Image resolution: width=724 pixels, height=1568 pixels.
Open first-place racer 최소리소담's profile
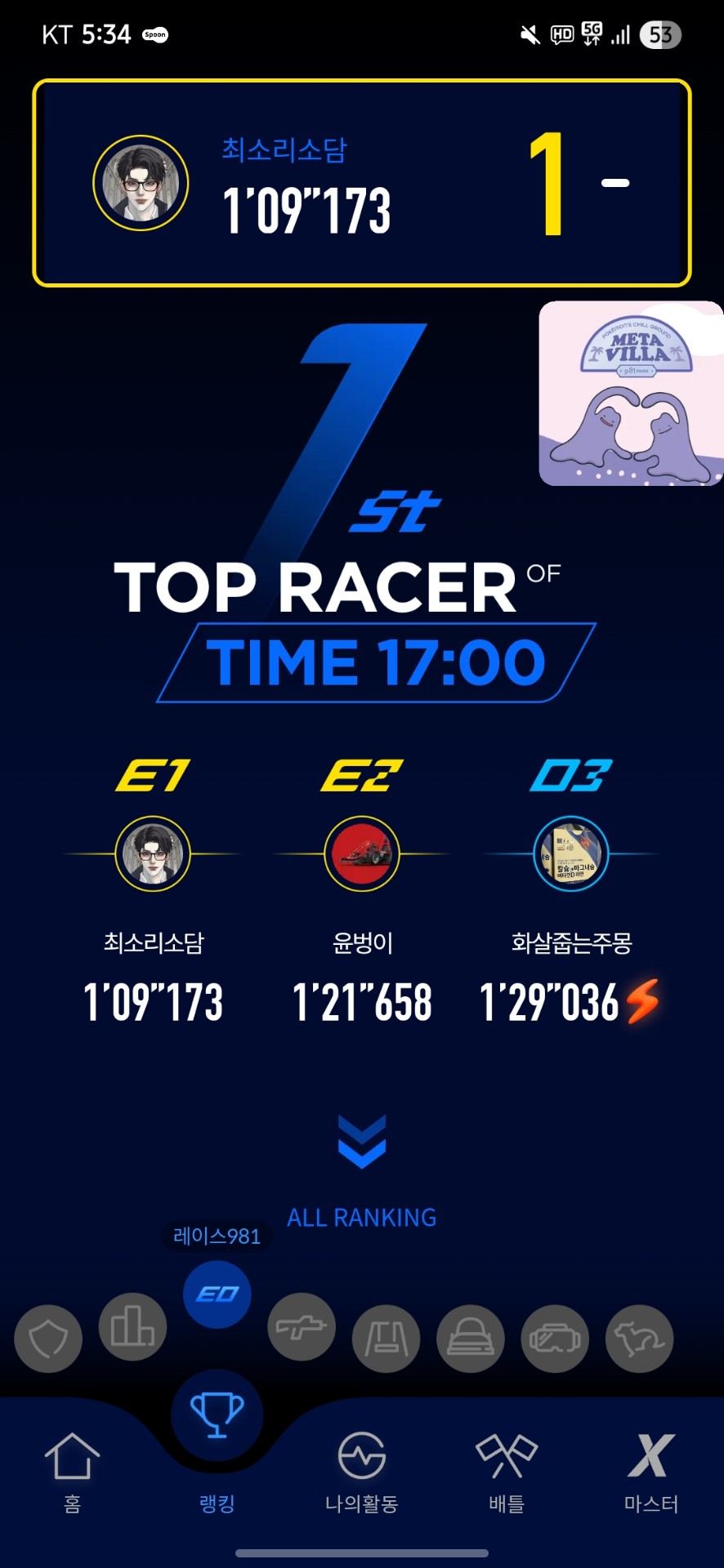153,853
